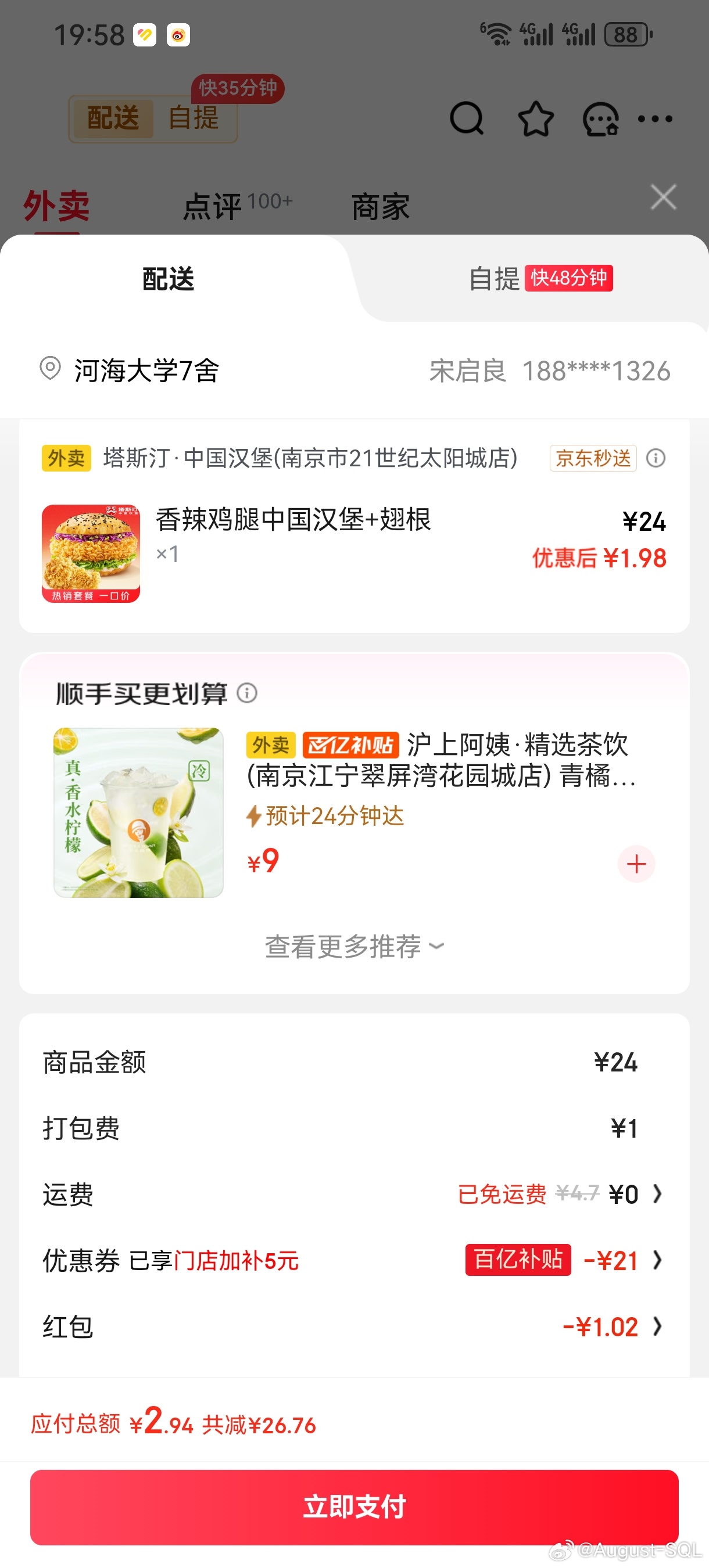Image resolution: width=709 pixels, height=1568 pixels.
Task: View info icon beside 京东秒送
Action: point(656,458)
